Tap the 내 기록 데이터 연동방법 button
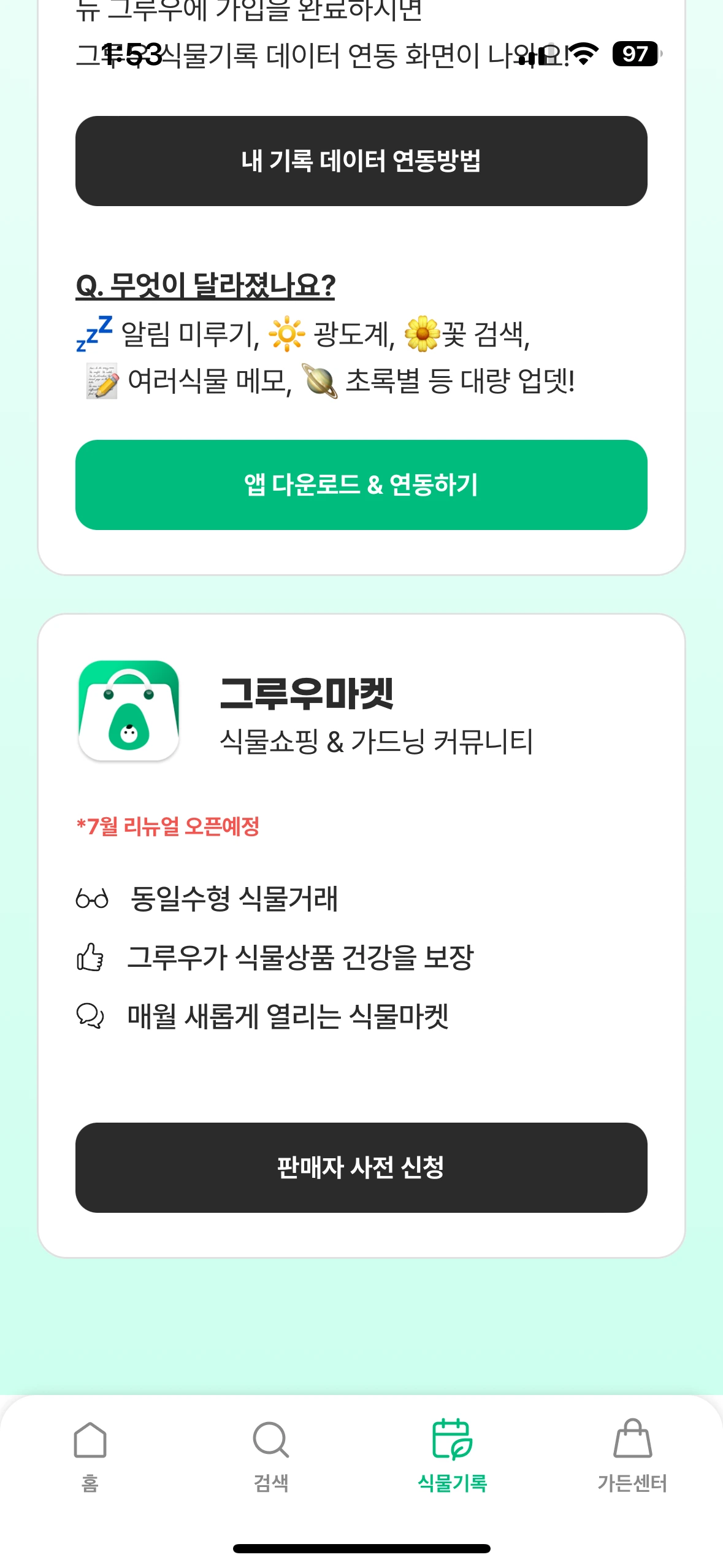 point(361,161)
